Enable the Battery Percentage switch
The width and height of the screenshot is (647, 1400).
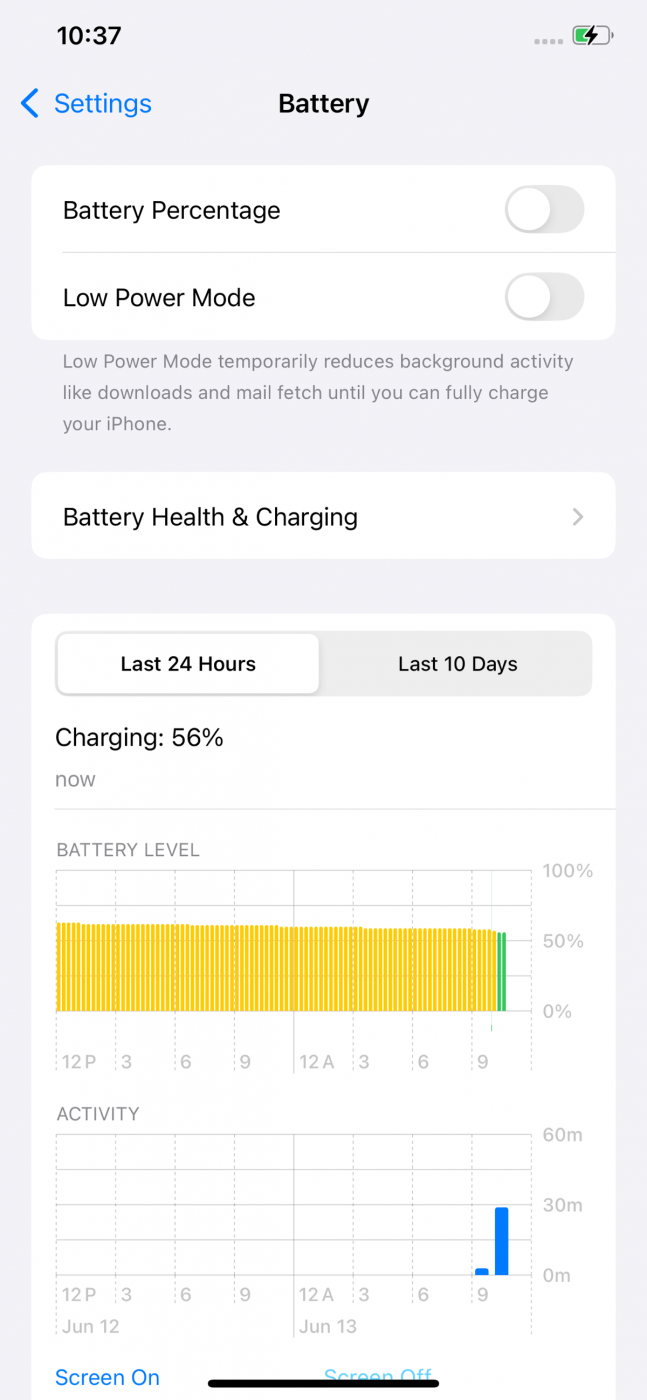(544, 210)
